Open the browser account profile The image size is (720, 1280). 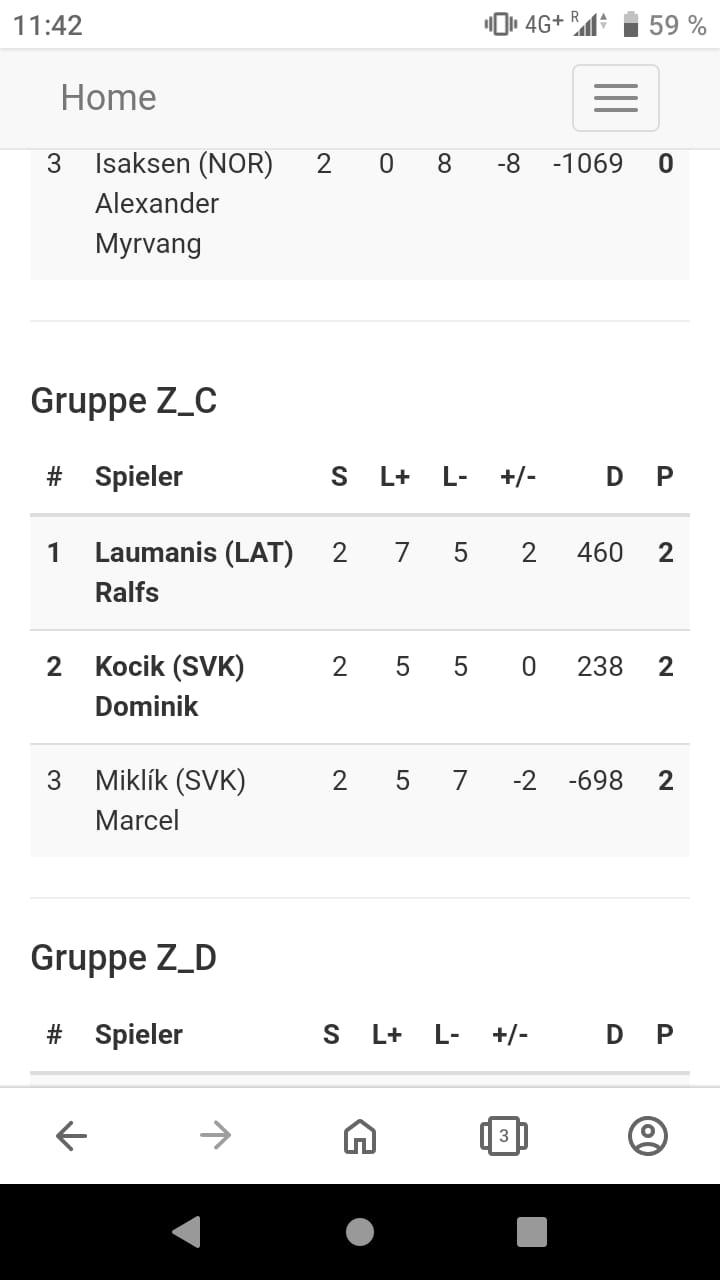tap(648, 1135)
